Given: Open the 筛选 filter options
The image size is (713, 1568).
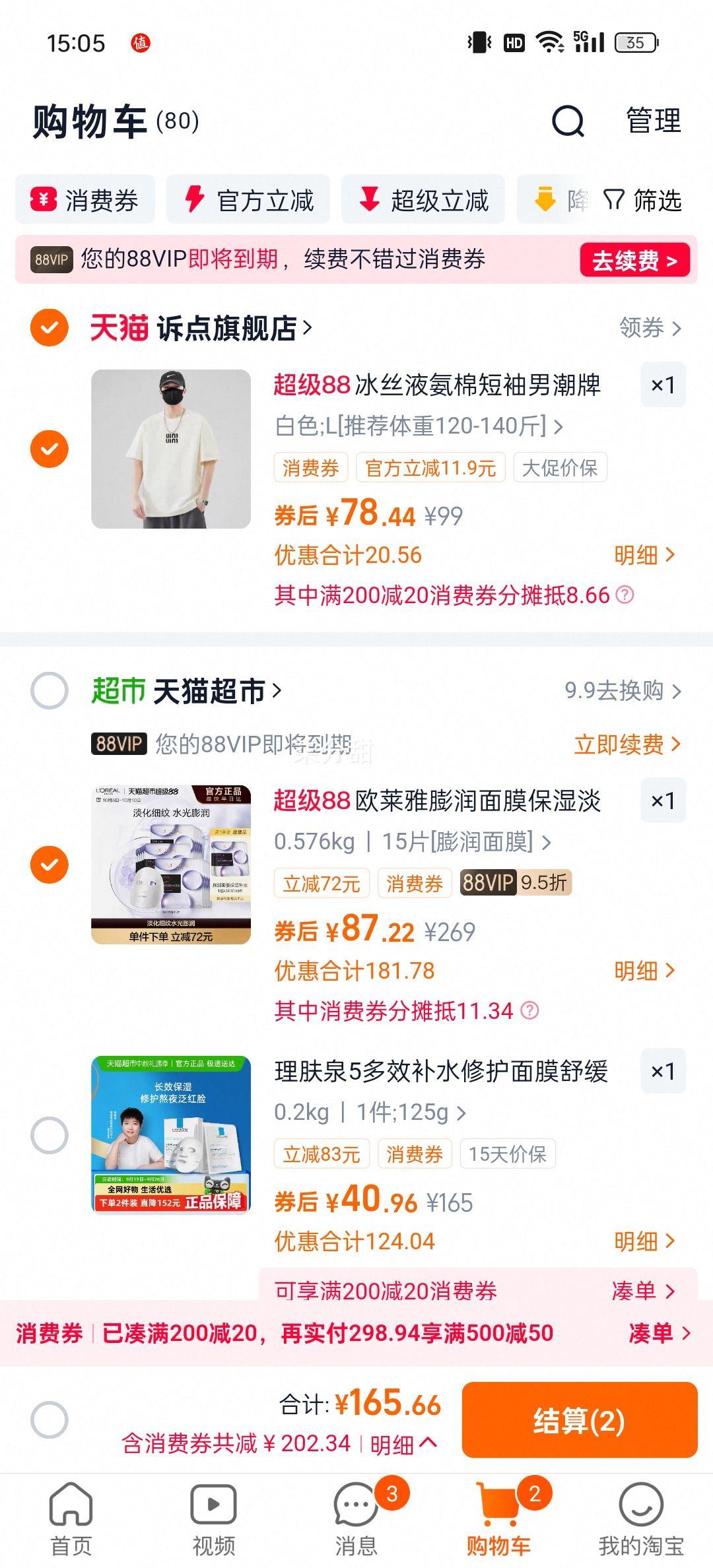Looking at the screenshot, I should (643, 199).
